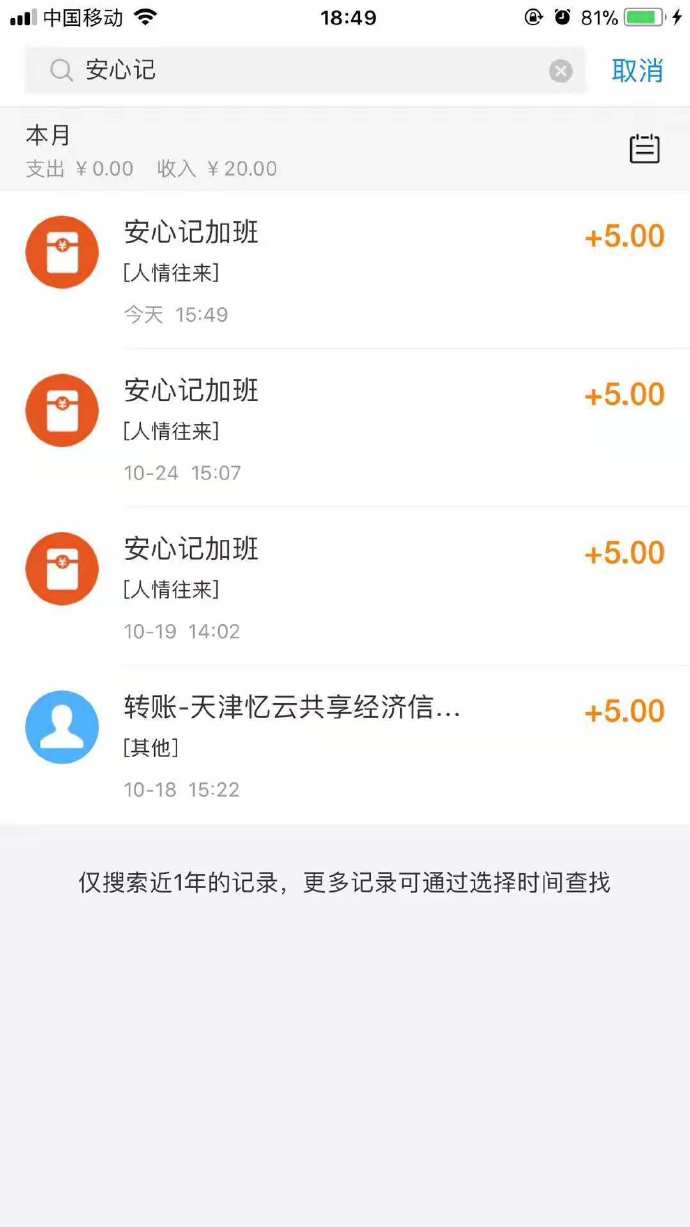Clear the search text with the X icon

[561, 71]
